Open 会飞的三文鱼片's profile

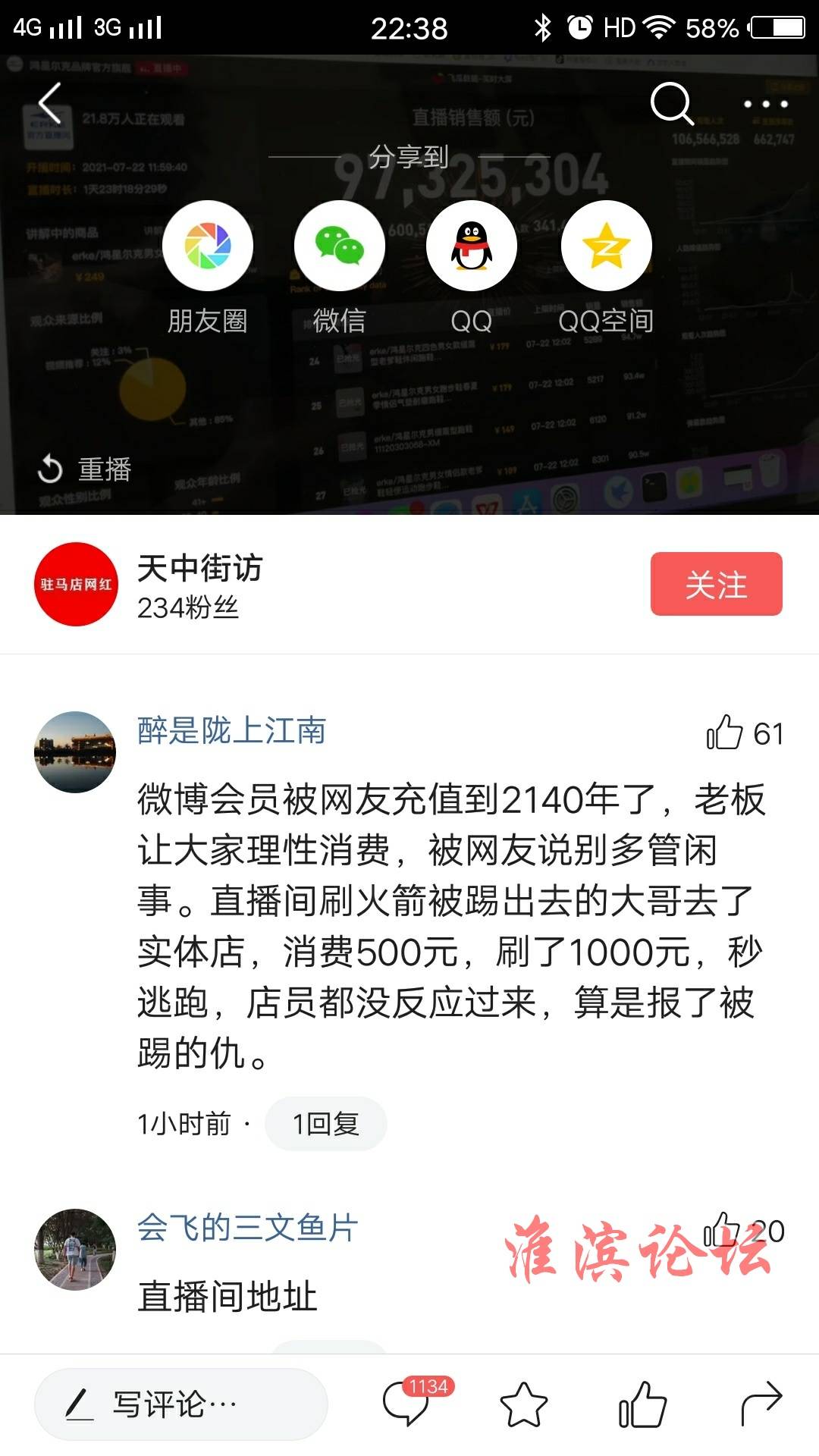point(247,1228)
